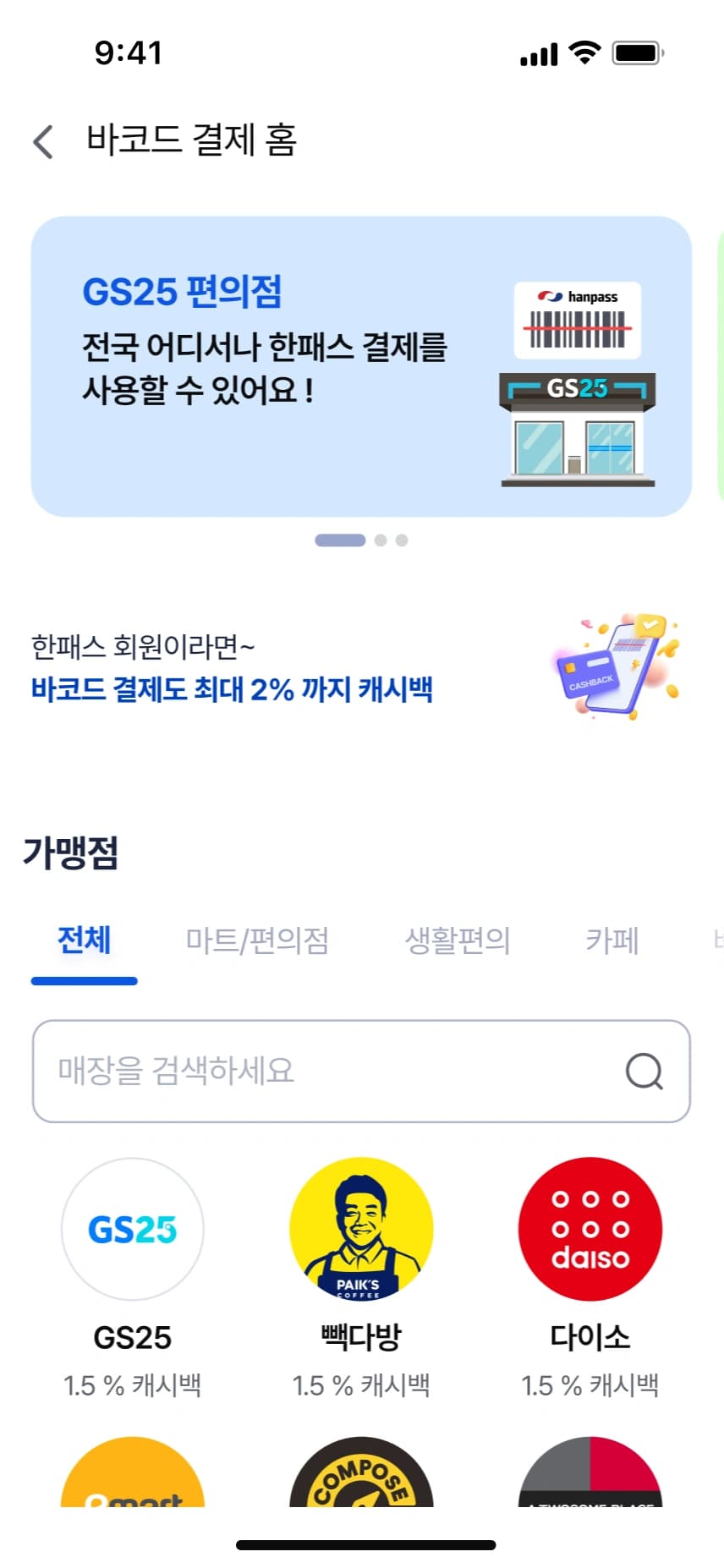Switch to the 생활편의 tab
724x1568 pixels.
coord(457,940)
